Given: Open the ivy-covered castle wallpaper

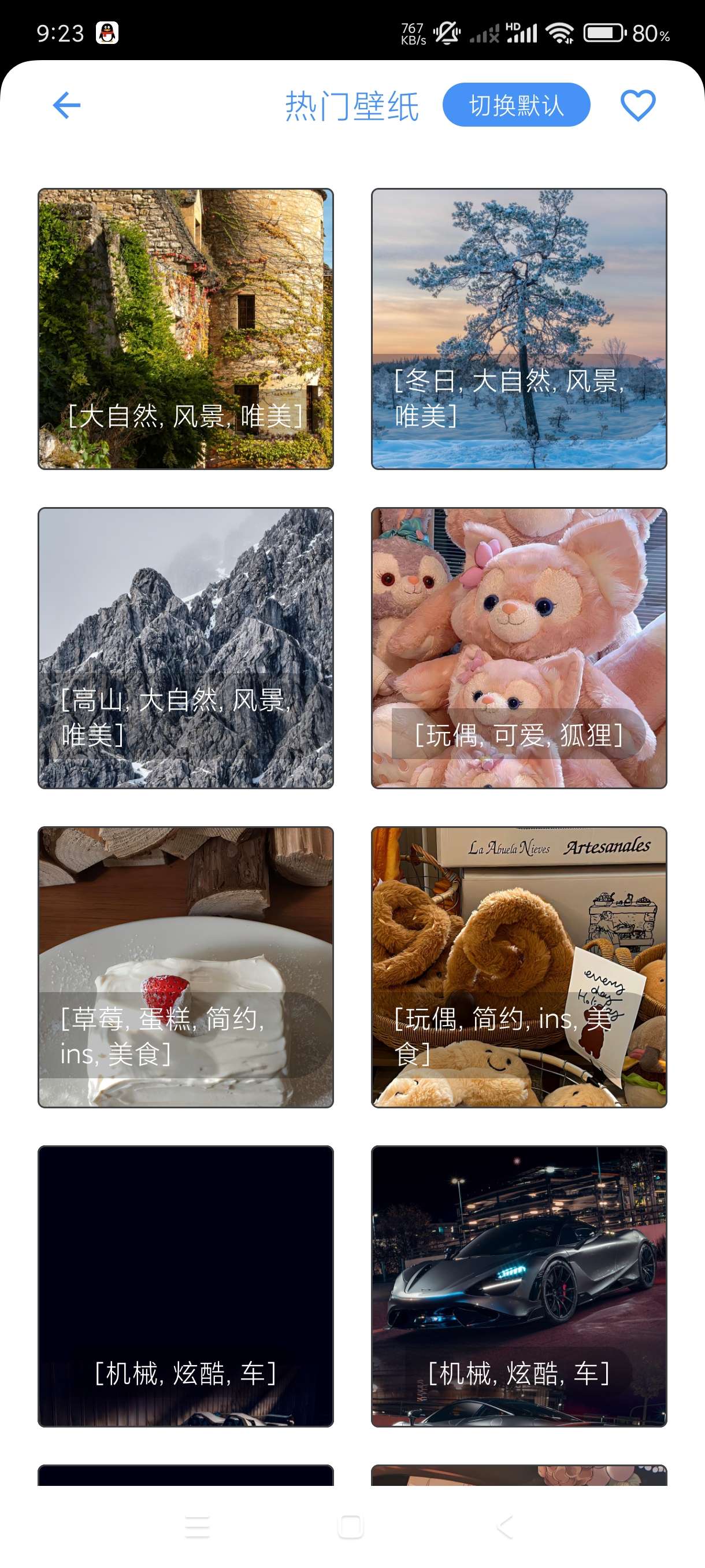Looking at the screenshot, I should 185,329.
